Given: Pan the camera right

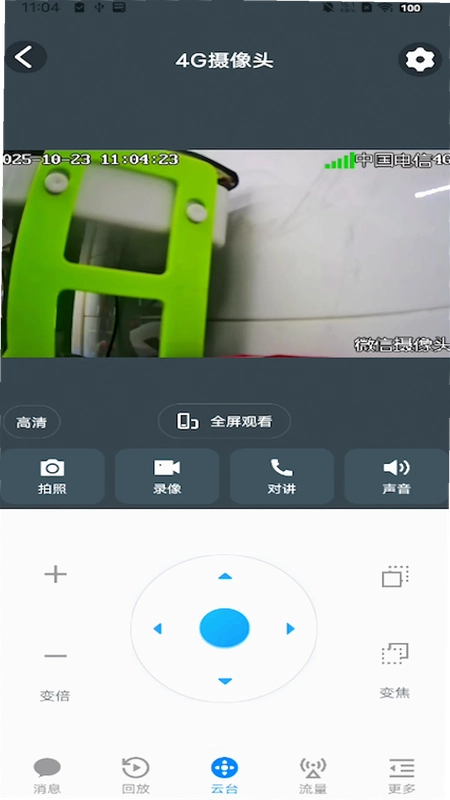Looking at the screenshot, I should coord(290,629).
